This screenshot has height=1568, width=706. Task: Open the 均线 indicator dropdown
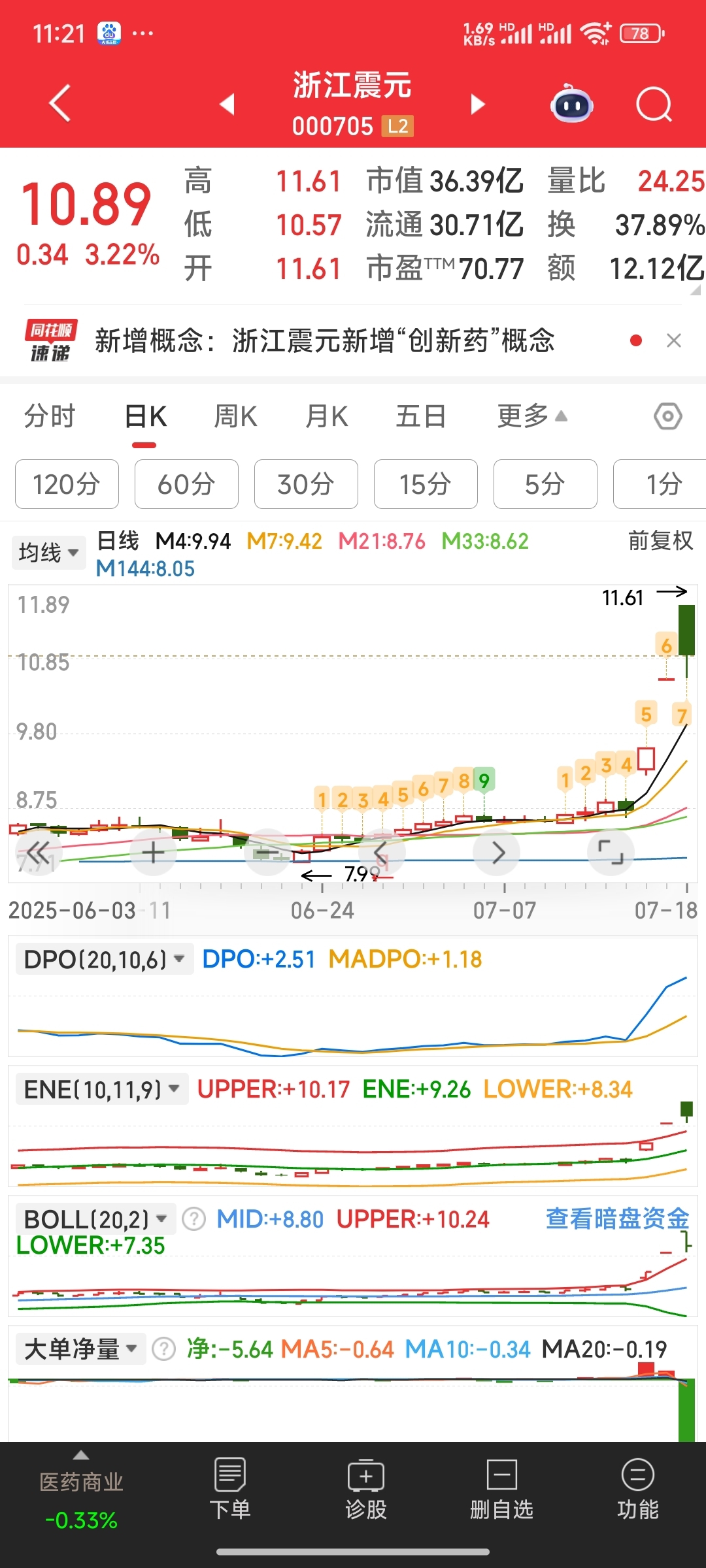click(x=48, y=553)
